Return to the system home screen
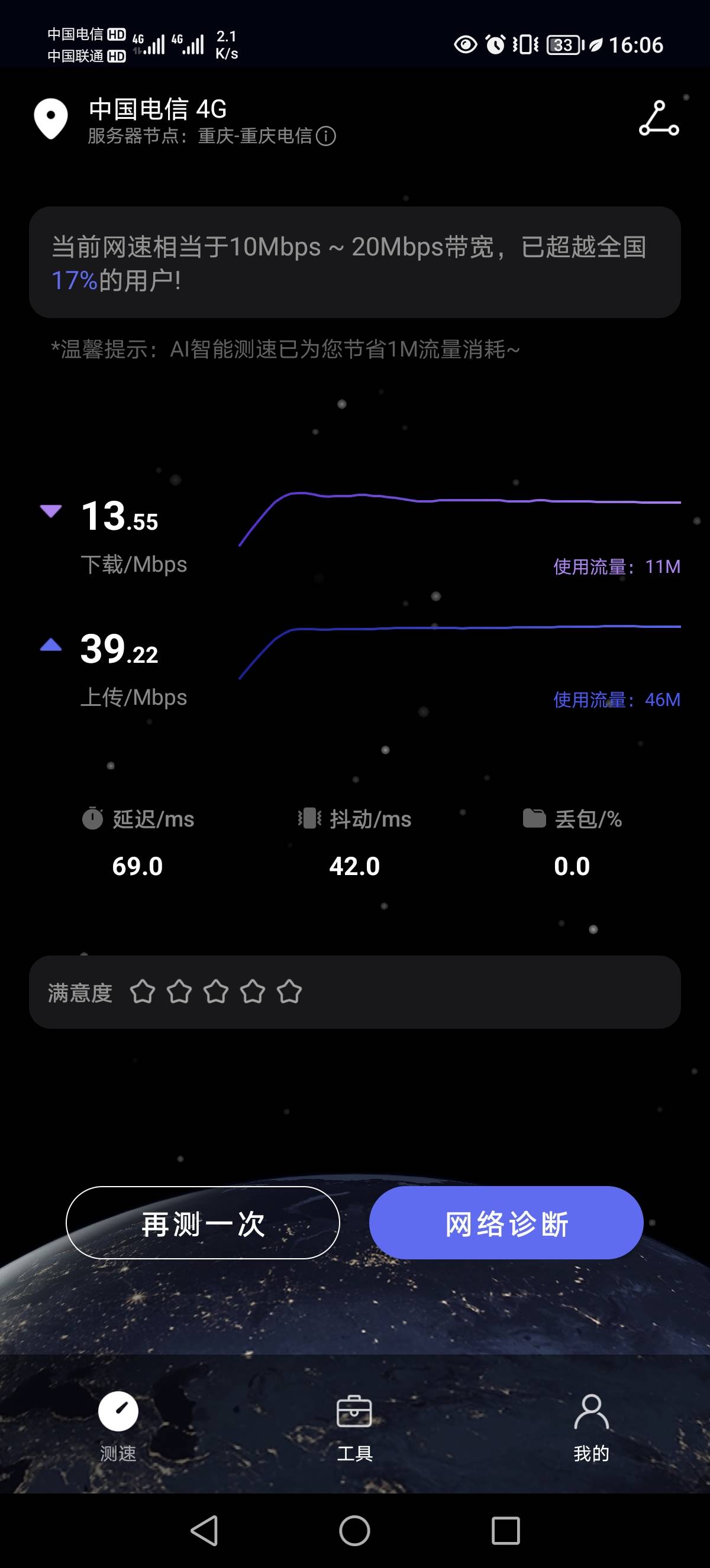The width and height of the screenshot is (710, 1568). 354,1530
